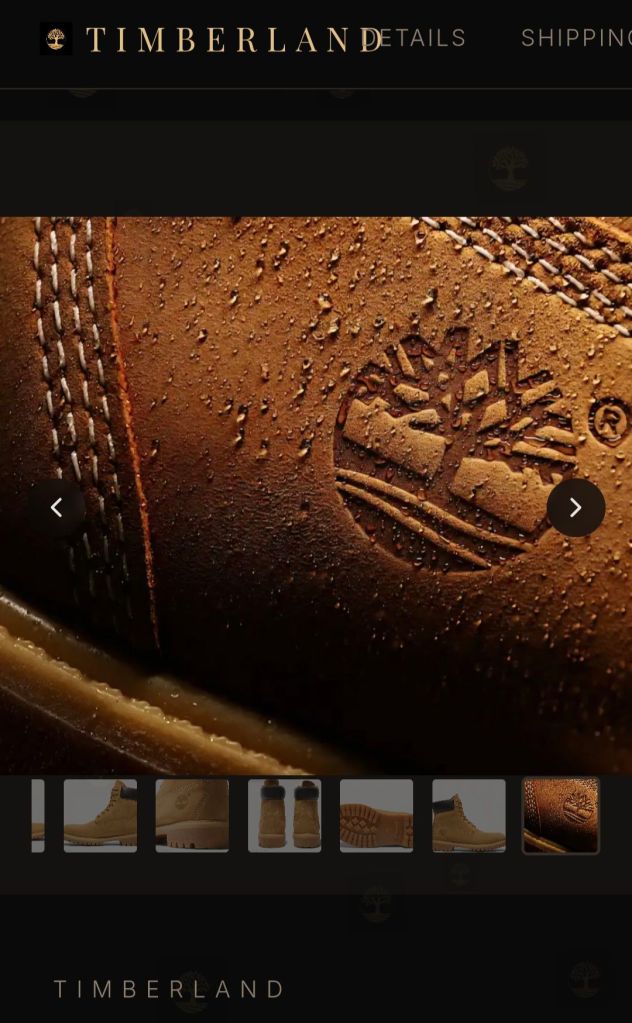
Task: Select the heel and sole close-up thumbnail
Action: pyautogui.click(x=192, y=816)
